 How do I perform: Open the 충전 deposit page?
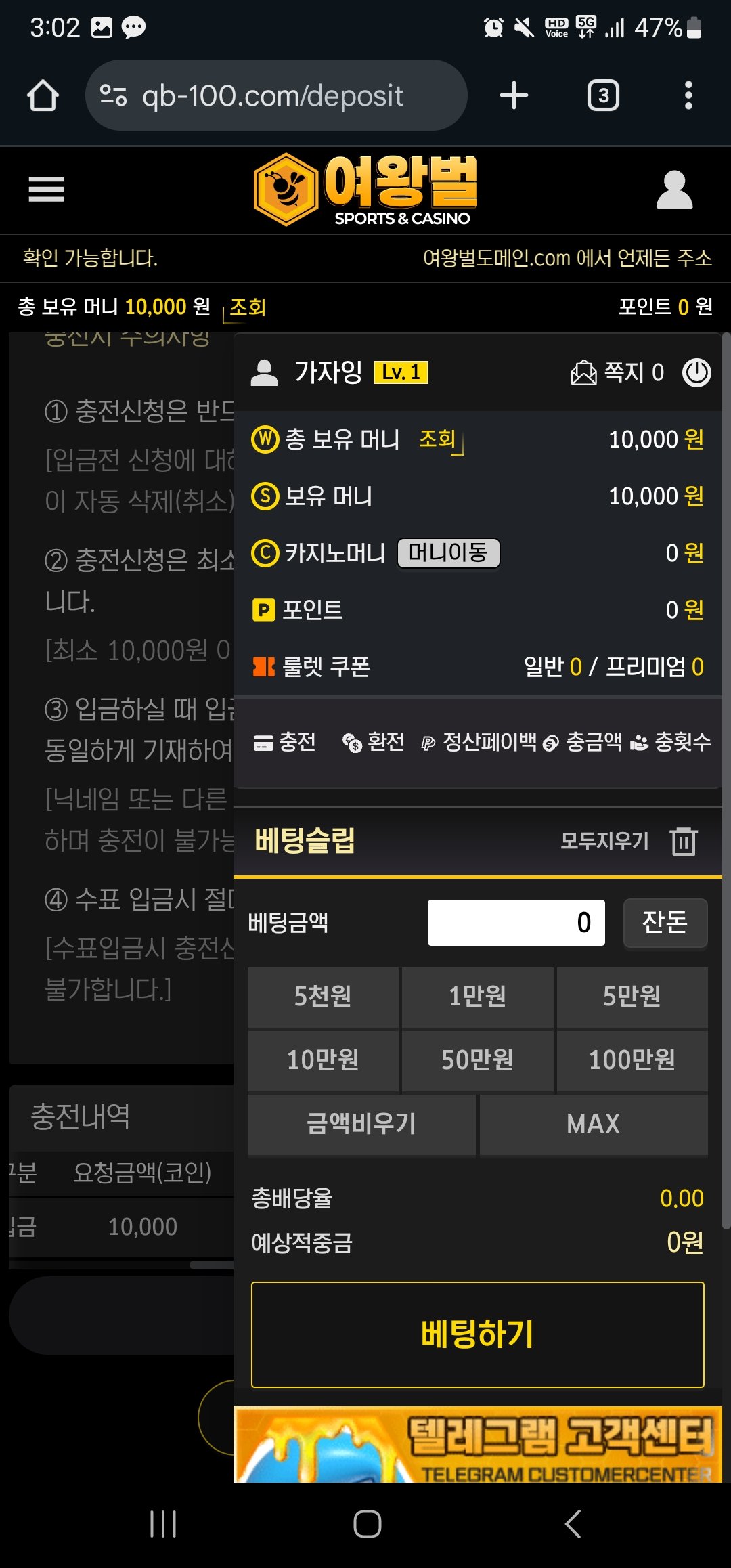click(x=285, y=742)
